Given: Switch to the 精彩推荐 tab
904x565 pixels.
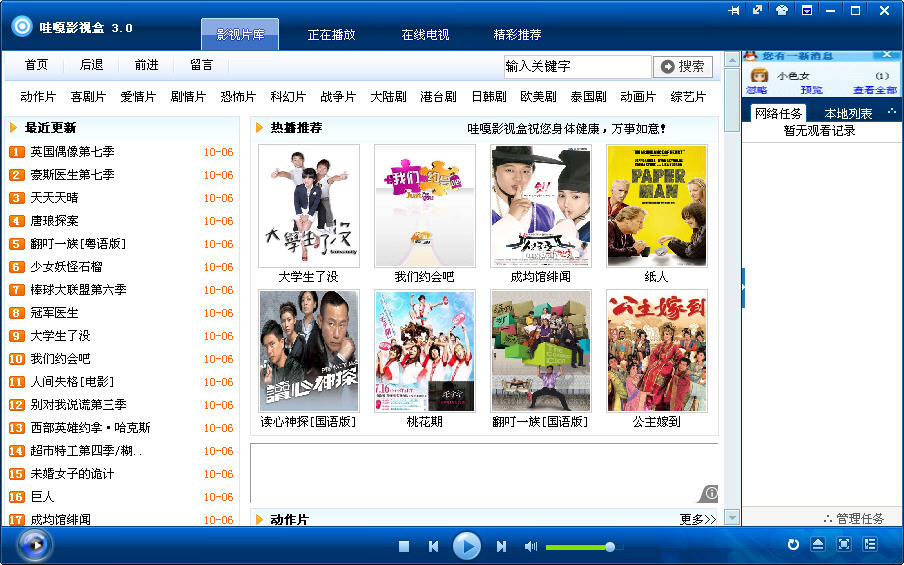Looking at the screenshot, I should point(517,34).
